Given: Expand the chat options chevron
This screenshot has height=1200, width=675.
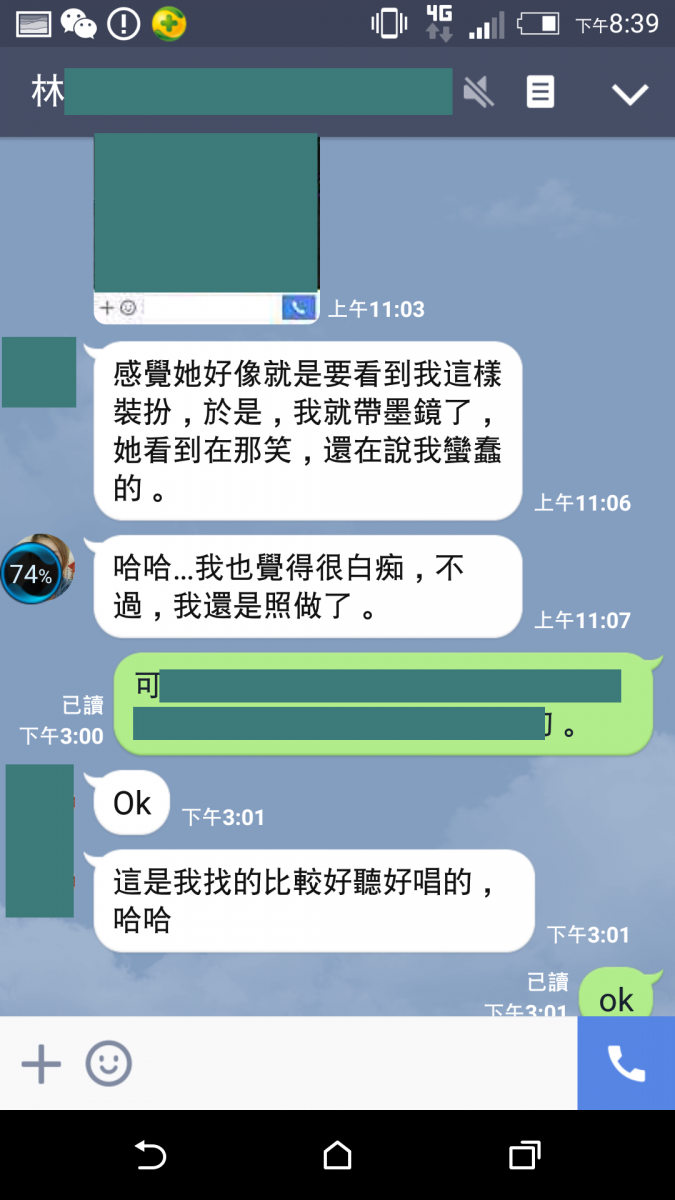Looking at the screenshot, I should click(630, 94).
